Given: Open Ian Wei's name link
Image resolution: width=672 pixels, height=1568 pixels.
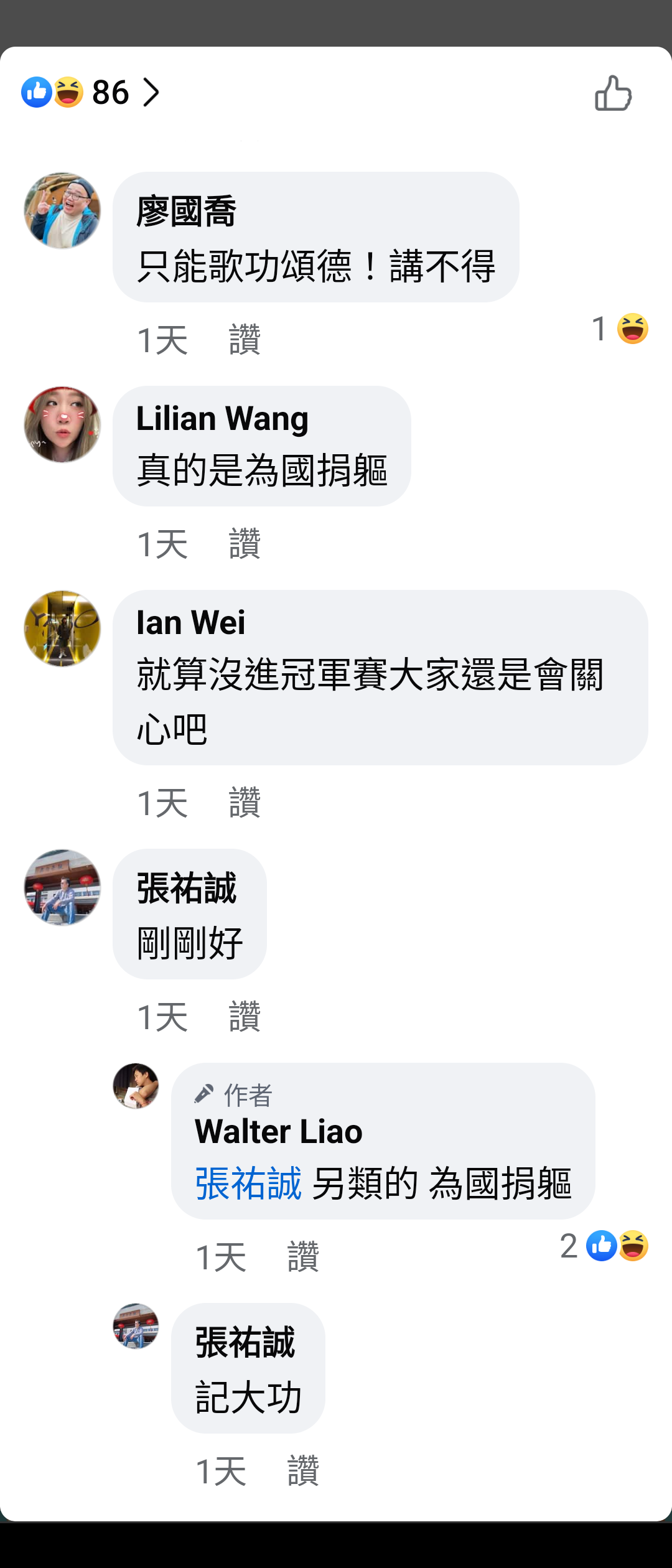Looking at the screenshot, I should (x=190, y=622).
